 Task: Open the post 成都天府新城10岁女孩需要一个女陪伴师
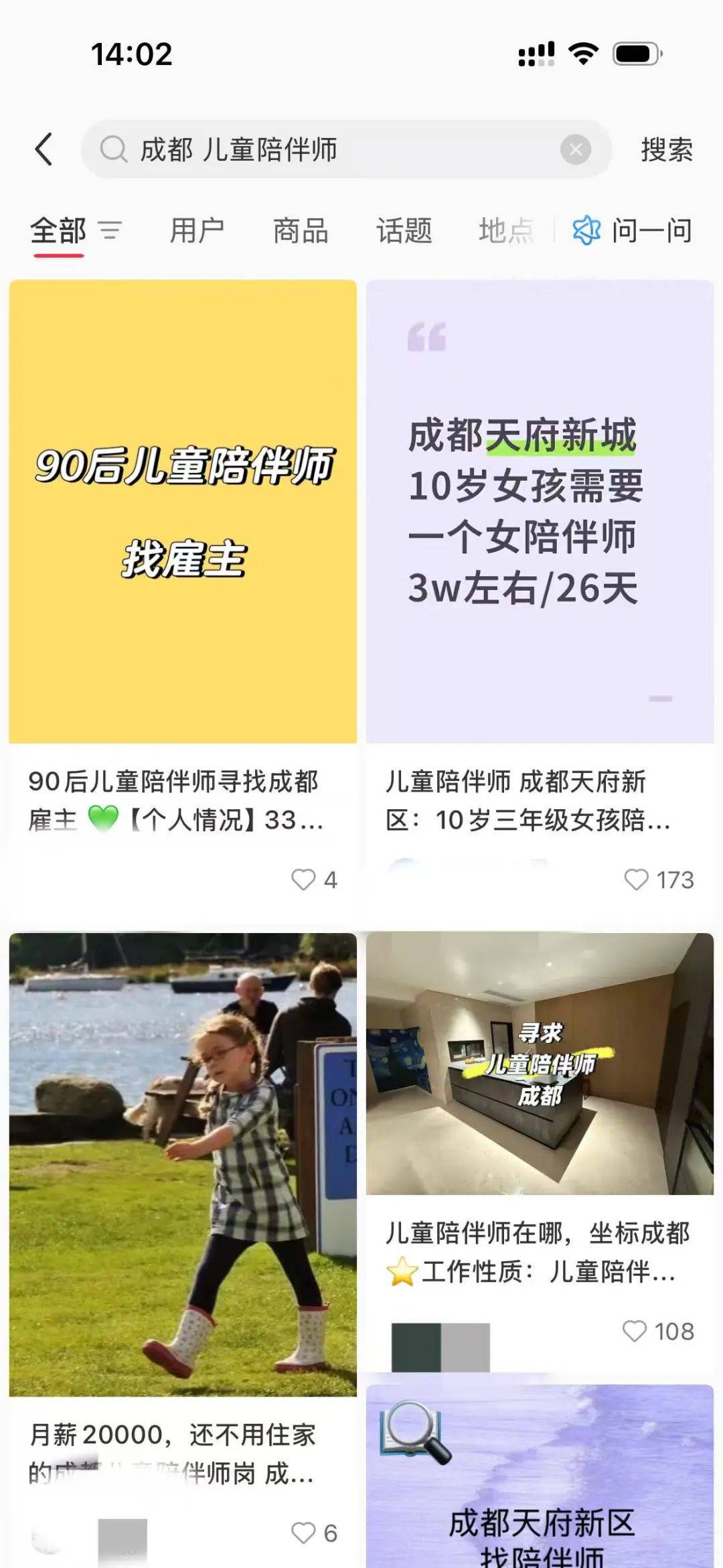540,511
